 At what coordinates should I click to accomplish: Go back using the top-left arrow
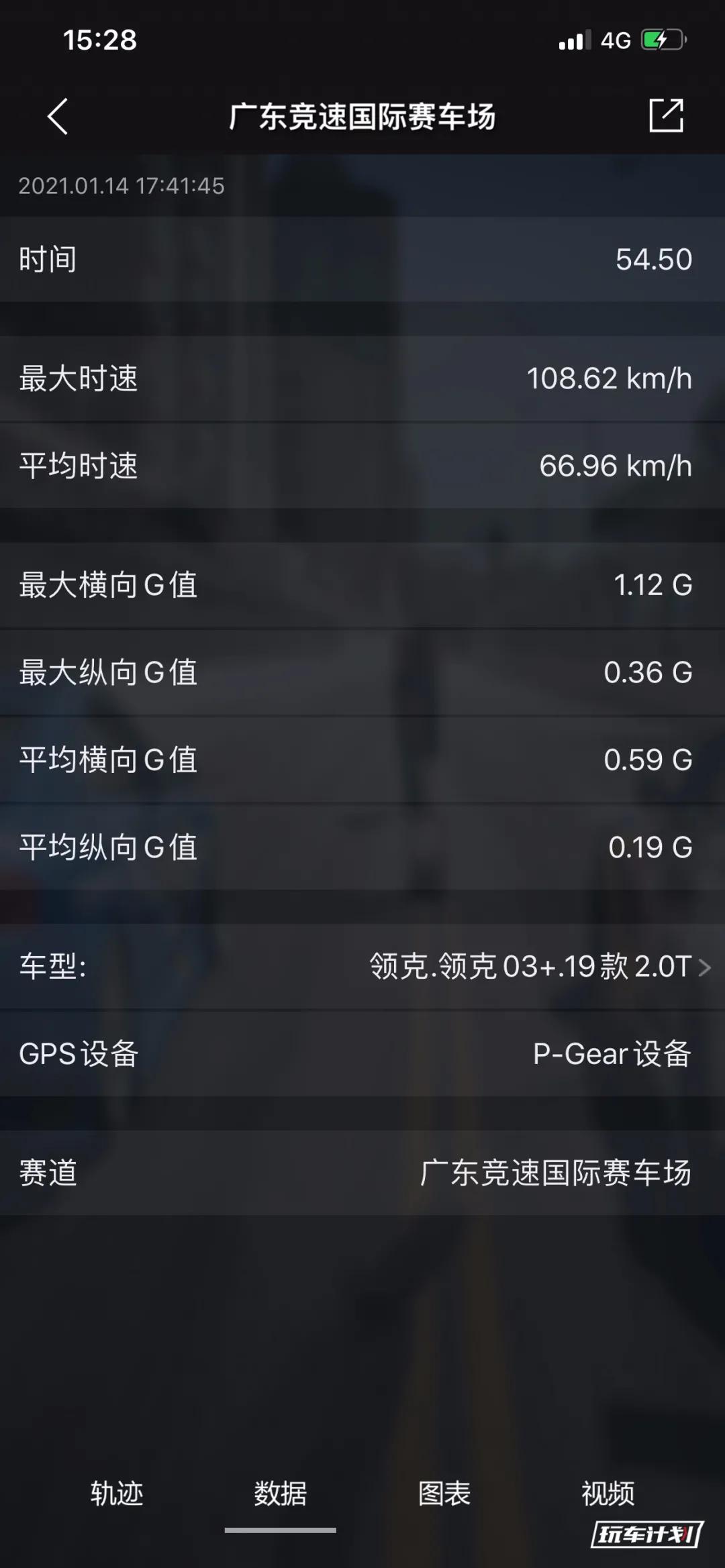click(58, 117)
